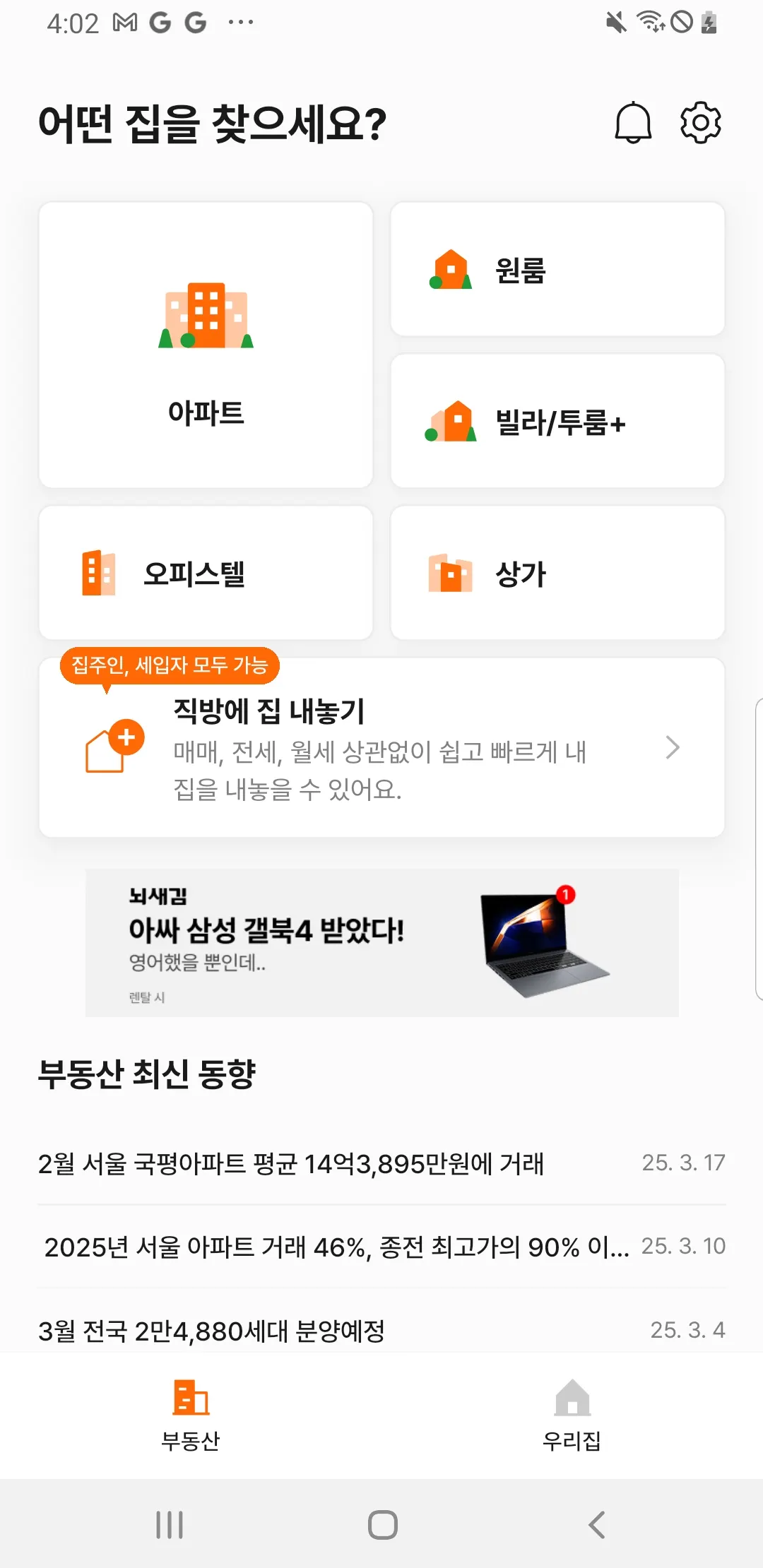This screenshot has height=1568, width=763.
Task: Choose the 오피스텔 category
Action: [206, 573]
